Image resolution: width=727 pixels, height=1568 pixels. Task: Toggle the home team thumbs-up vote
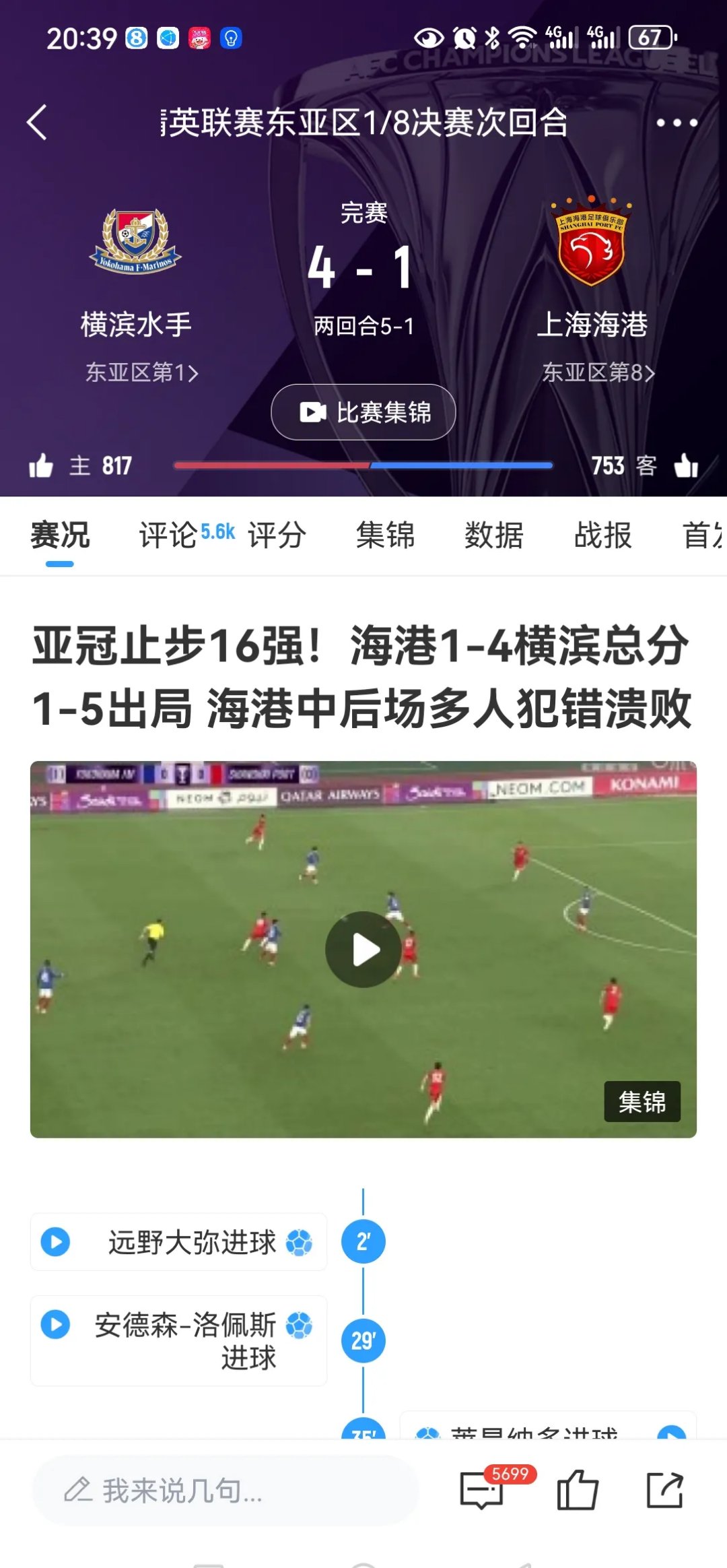tap(42, 465)
